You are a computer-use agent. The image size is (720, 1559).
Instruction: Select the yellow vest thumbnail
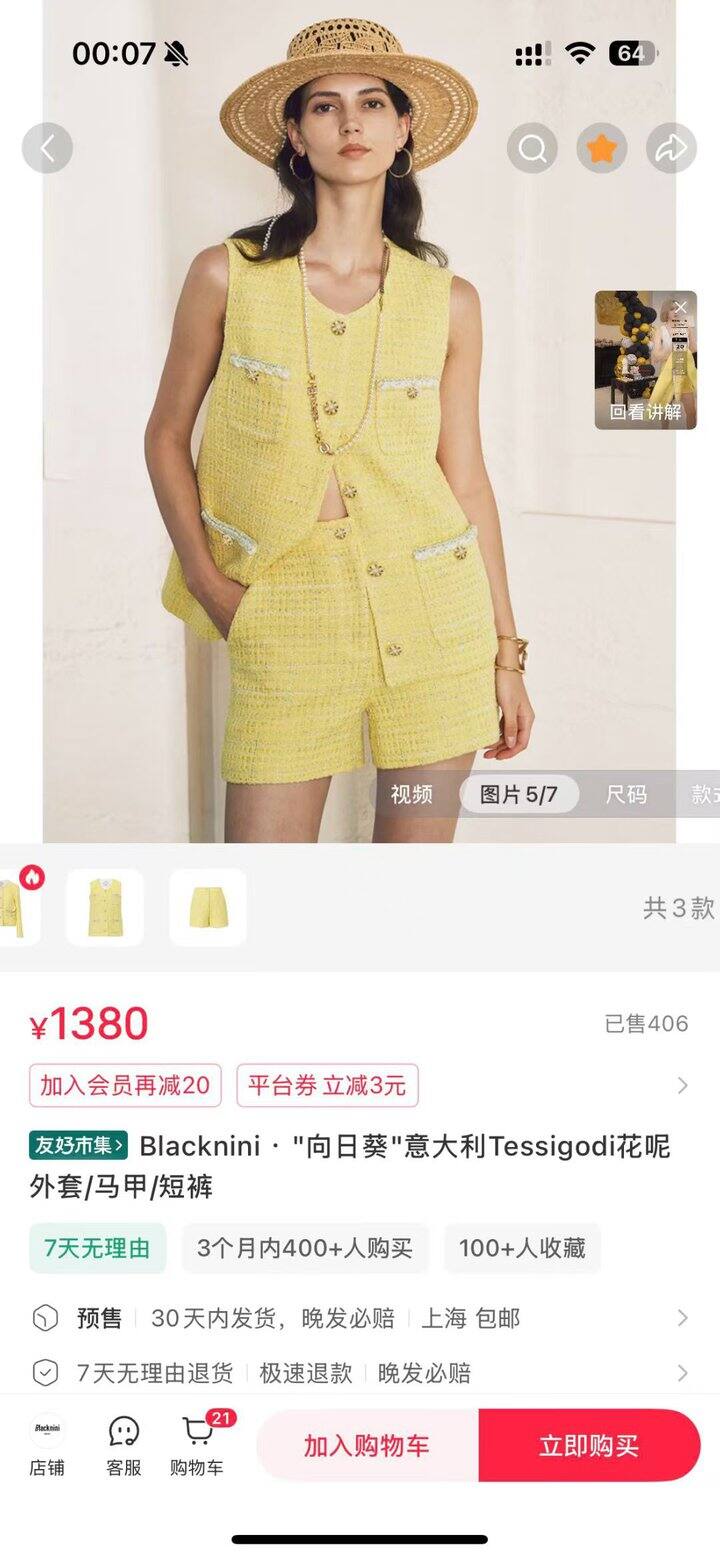point(103,906)
